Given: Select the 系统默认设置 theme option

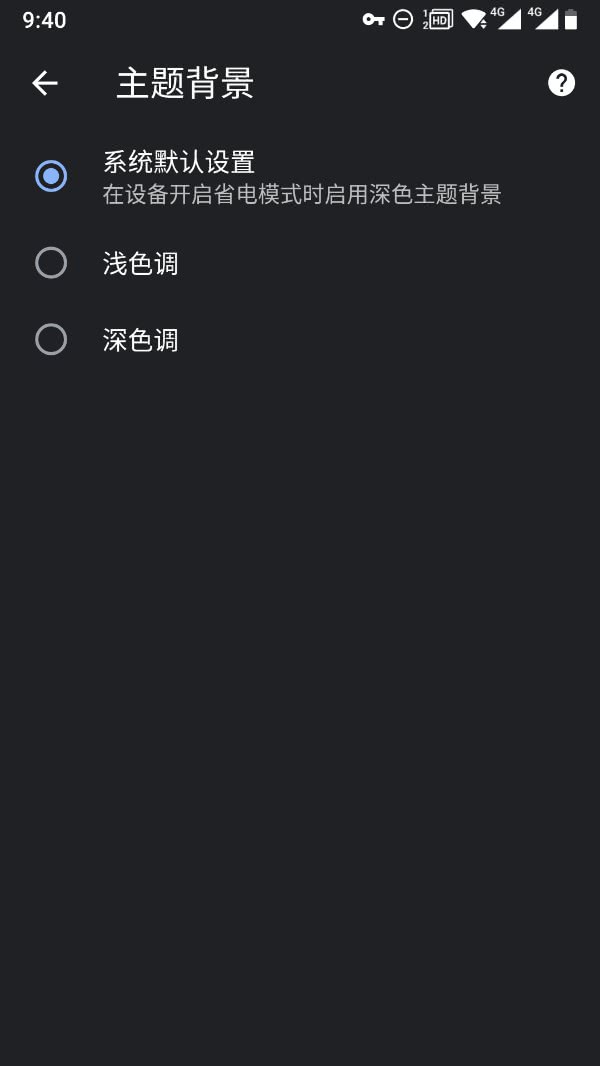Looking at the screenshot, I should 51,176.
